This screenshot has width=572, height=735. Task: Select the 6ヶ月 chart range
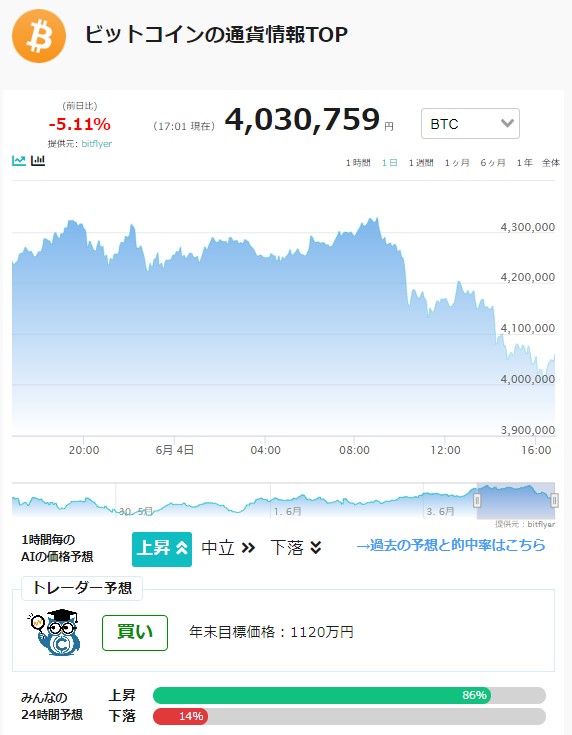coord(493,163)
